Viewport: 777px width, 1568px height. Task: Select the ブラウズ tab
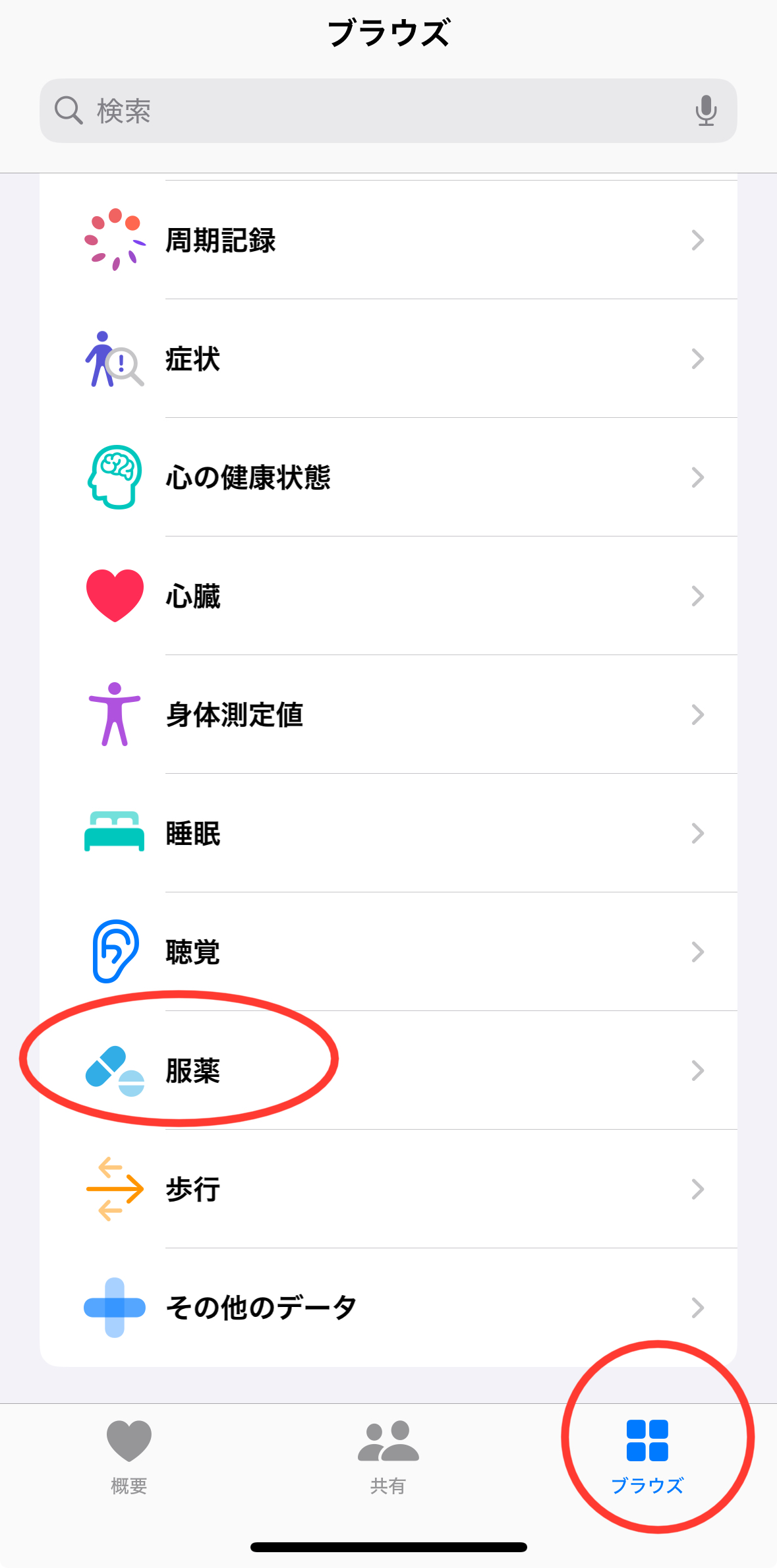(x=647, y=1457)
